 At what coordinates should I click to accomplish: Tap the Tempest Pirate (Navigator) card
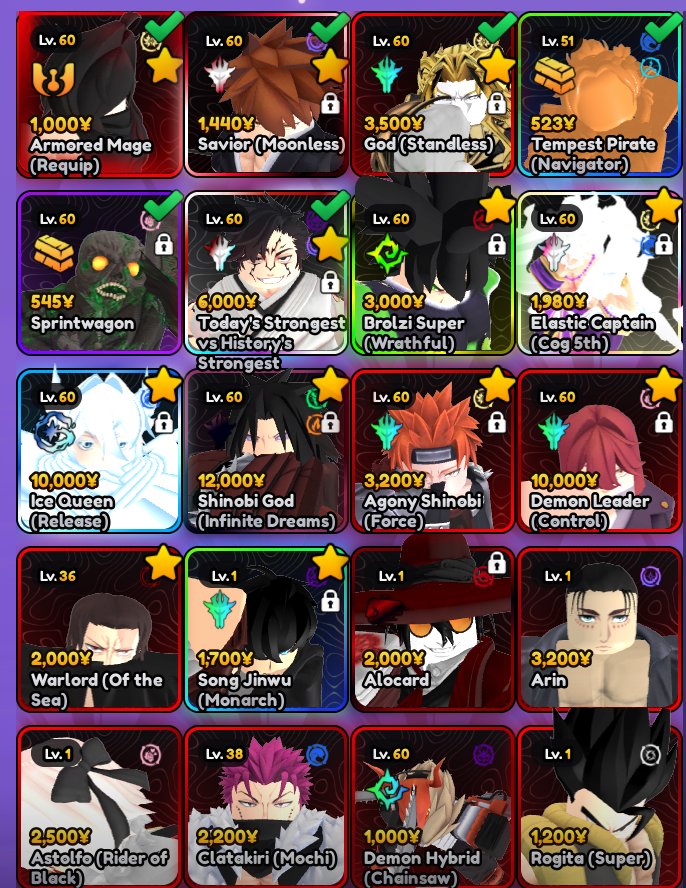point(599,95)
